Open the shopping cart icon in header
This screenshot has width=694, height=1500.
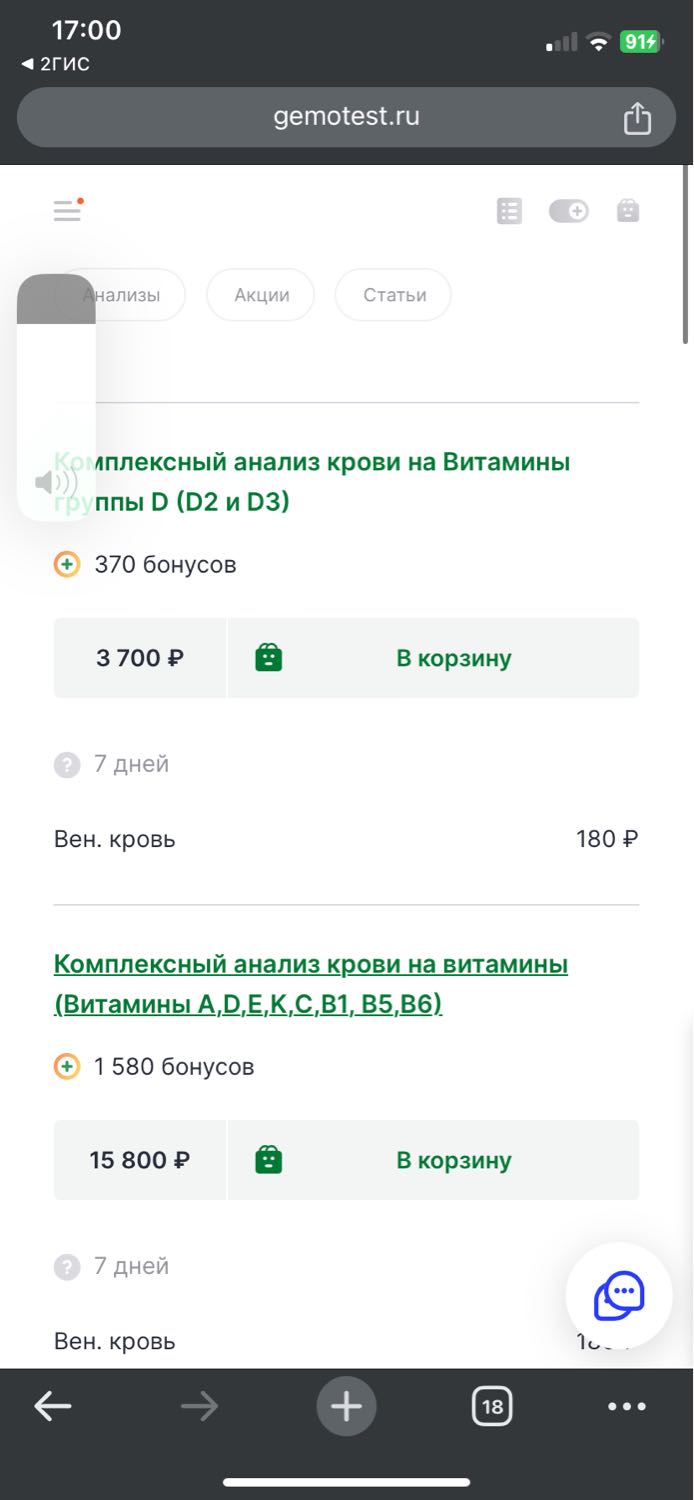[628, 211]
